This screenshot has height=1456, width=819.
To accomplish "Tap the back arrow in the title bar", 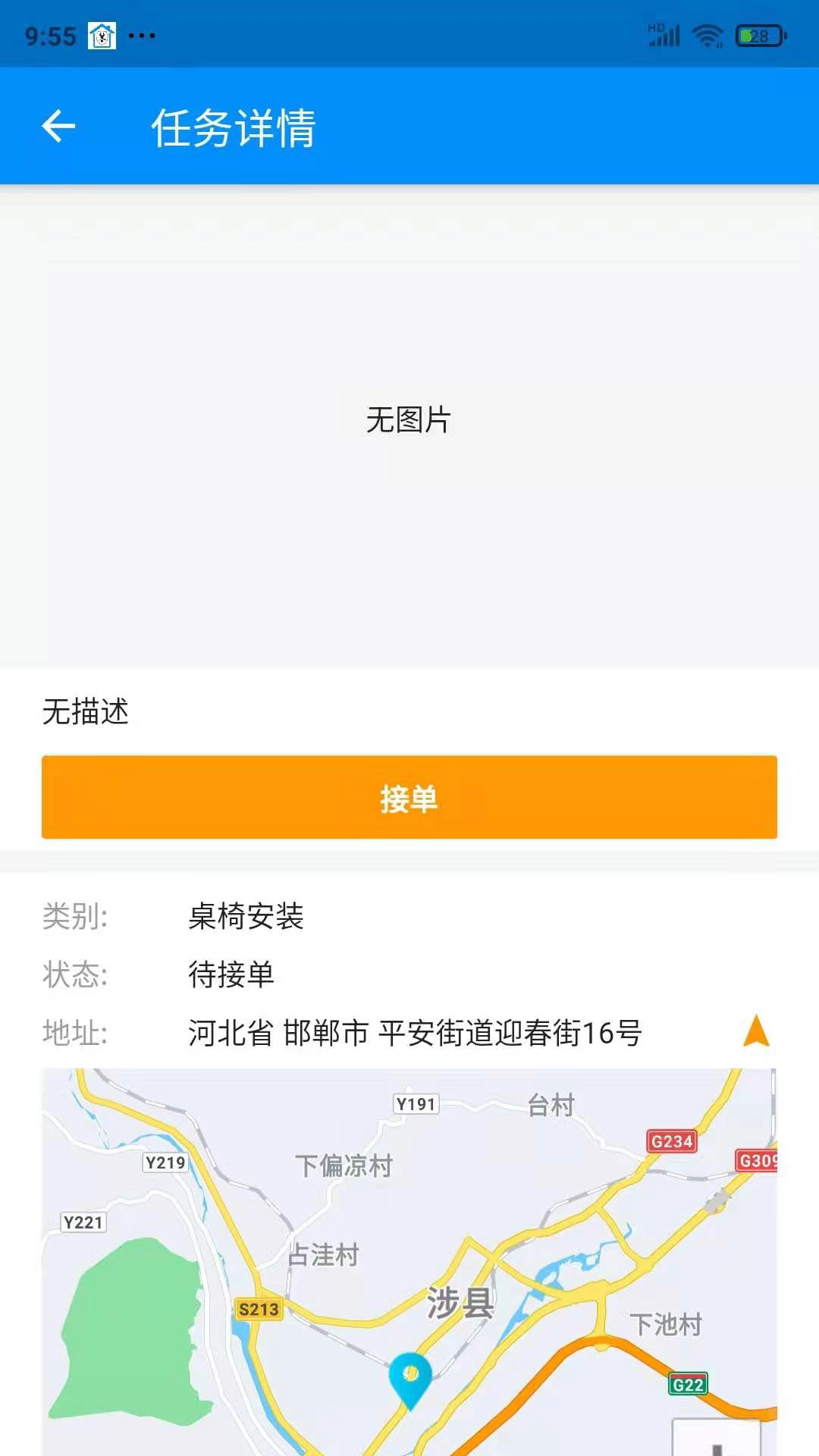I will coord(58,125).
